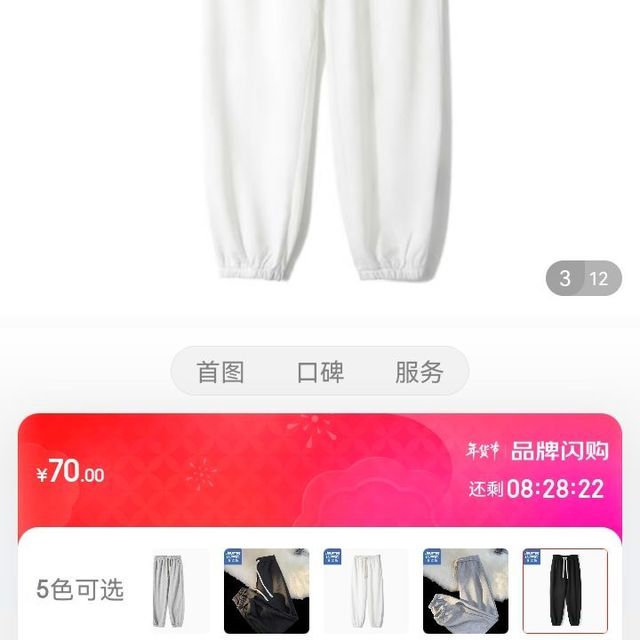This screenshot has width=640, height=640.
Task: Select the light gray pants color thumbnail
Action: pyautogui.click(x=167, y=591)
